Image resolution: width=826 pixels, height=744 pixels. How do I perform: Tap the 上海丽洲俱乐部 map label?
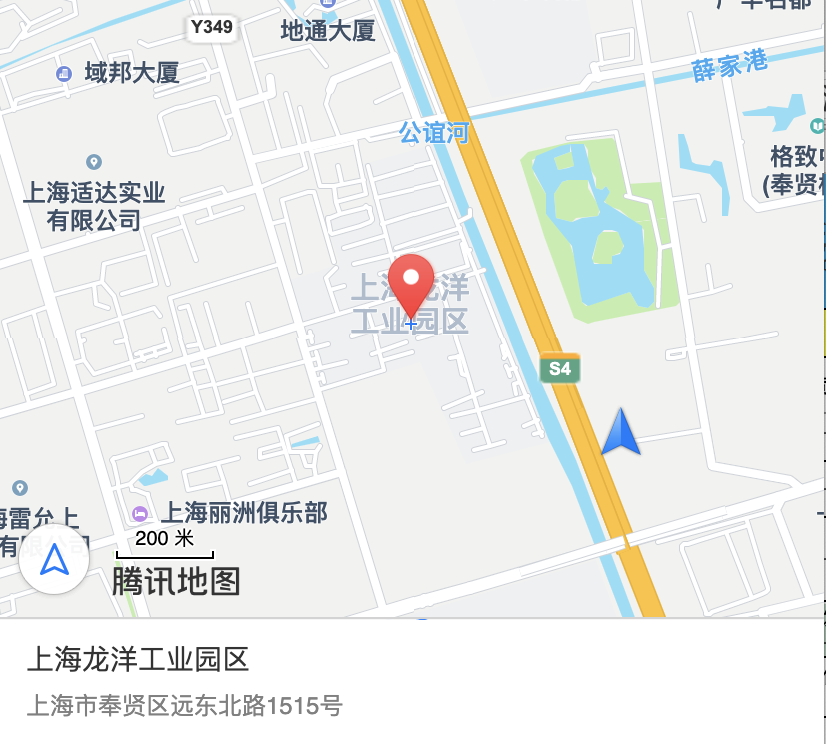click(243, 513)
